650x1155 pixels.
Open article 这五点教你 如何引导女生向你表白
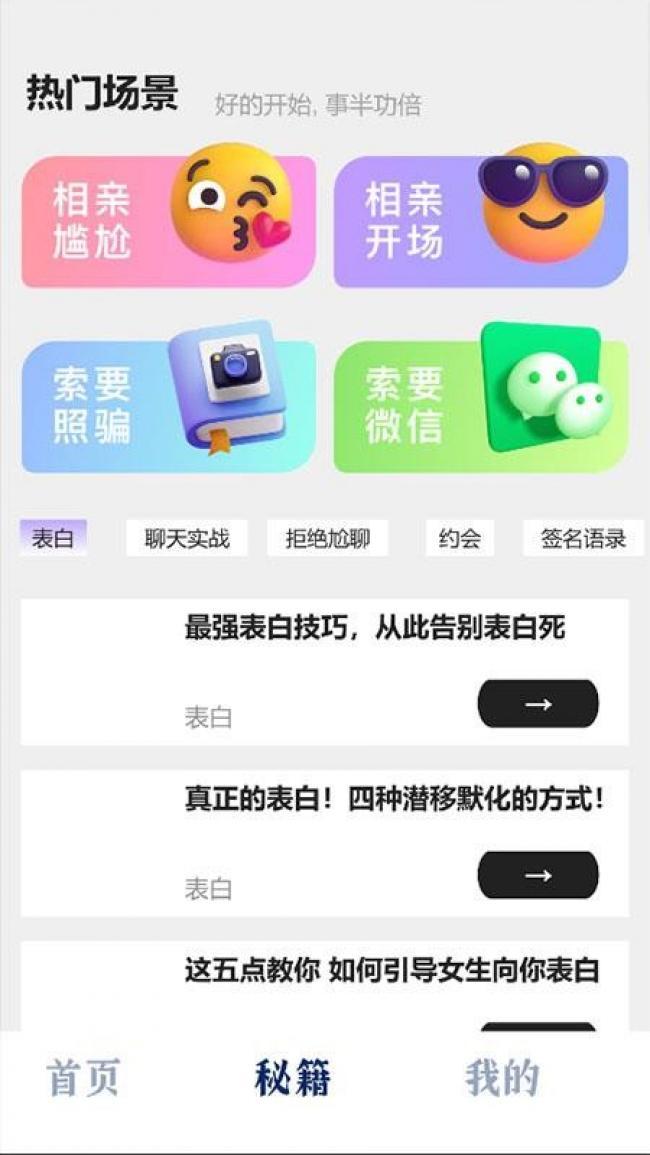pos(391,970)
